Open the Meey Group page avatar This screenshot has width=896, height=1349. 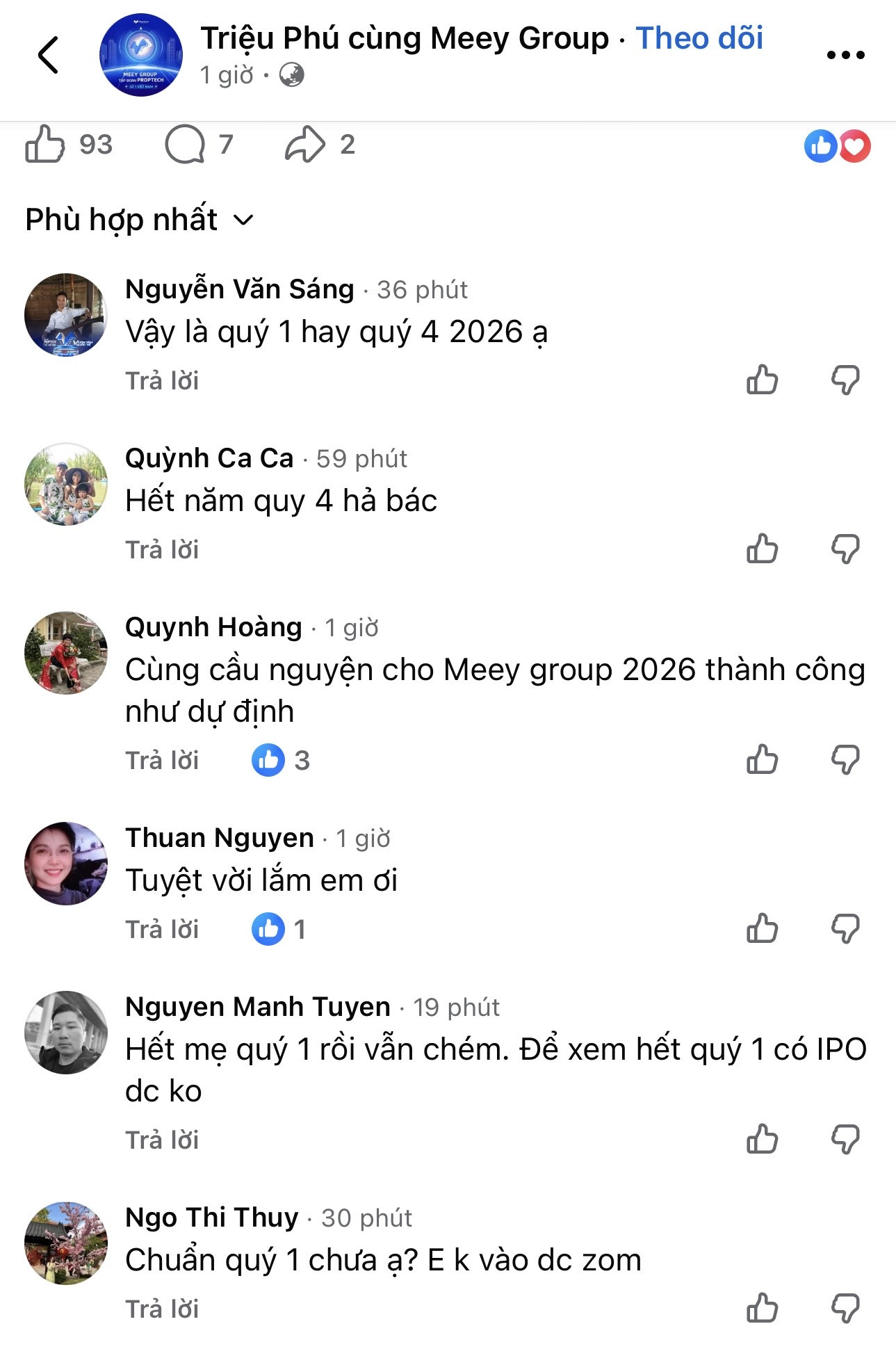(141, 55)
